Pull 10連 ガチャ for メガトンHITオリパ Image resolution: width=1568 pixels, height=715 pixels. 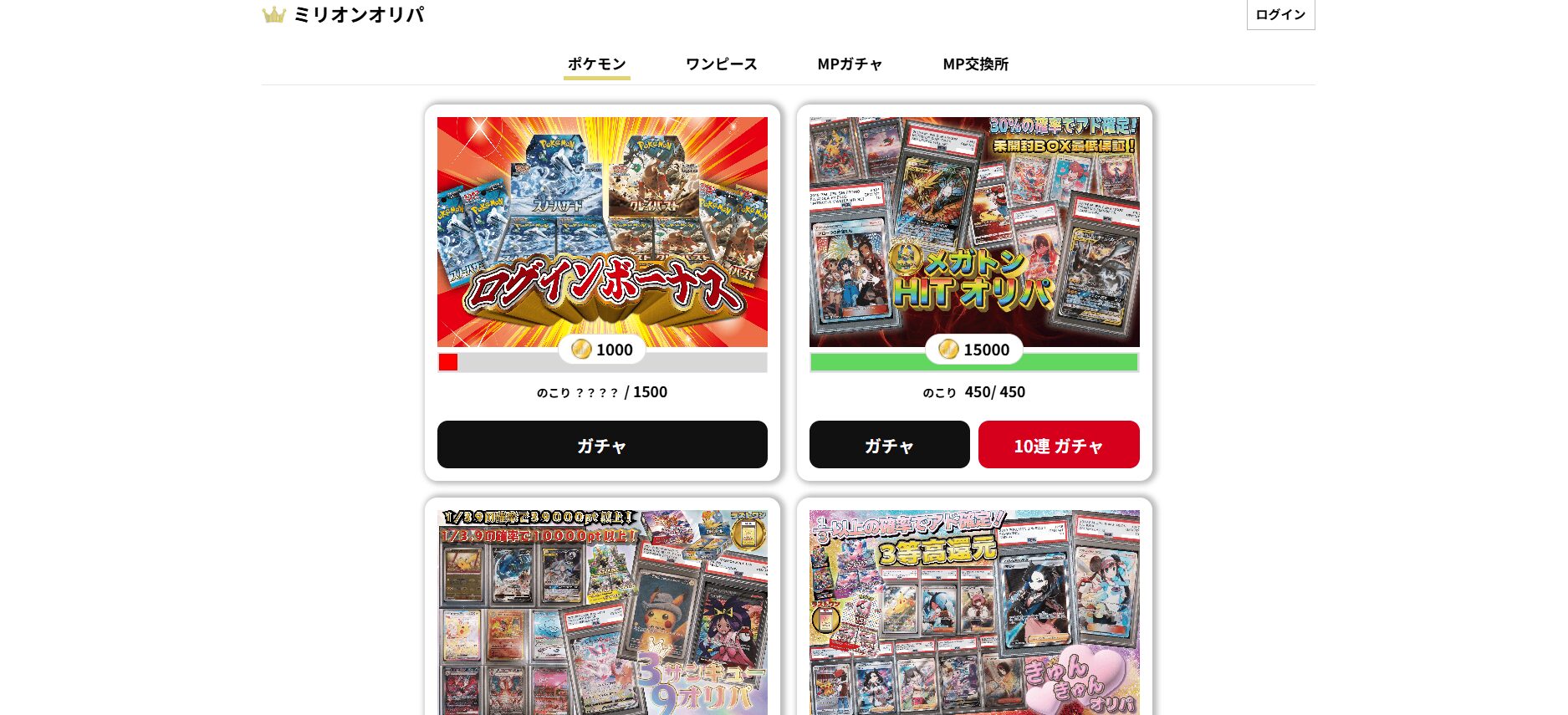(1059, 445)
